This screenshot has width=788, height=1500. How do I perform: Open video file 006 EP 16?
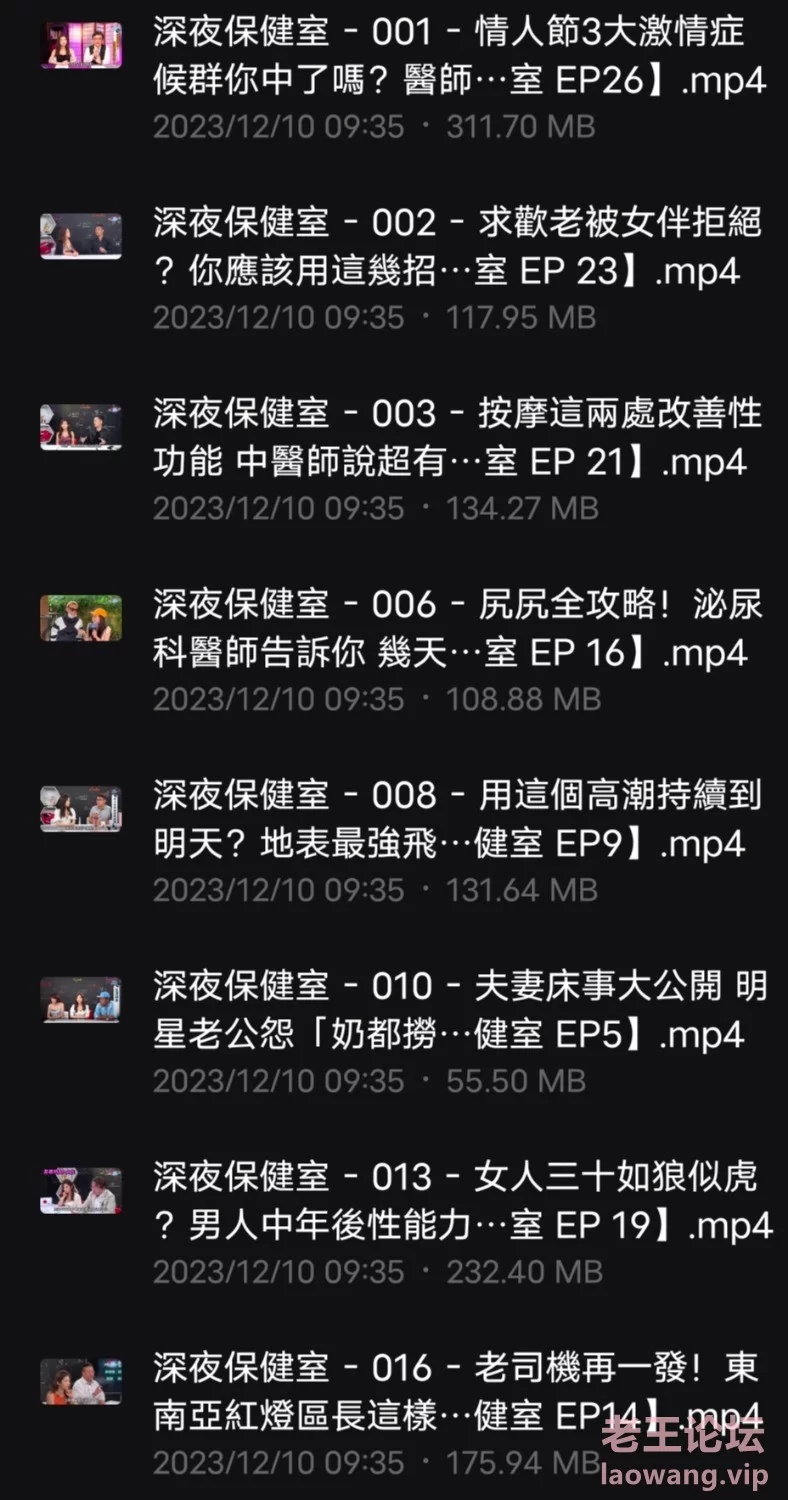click(x=450, y=629)
